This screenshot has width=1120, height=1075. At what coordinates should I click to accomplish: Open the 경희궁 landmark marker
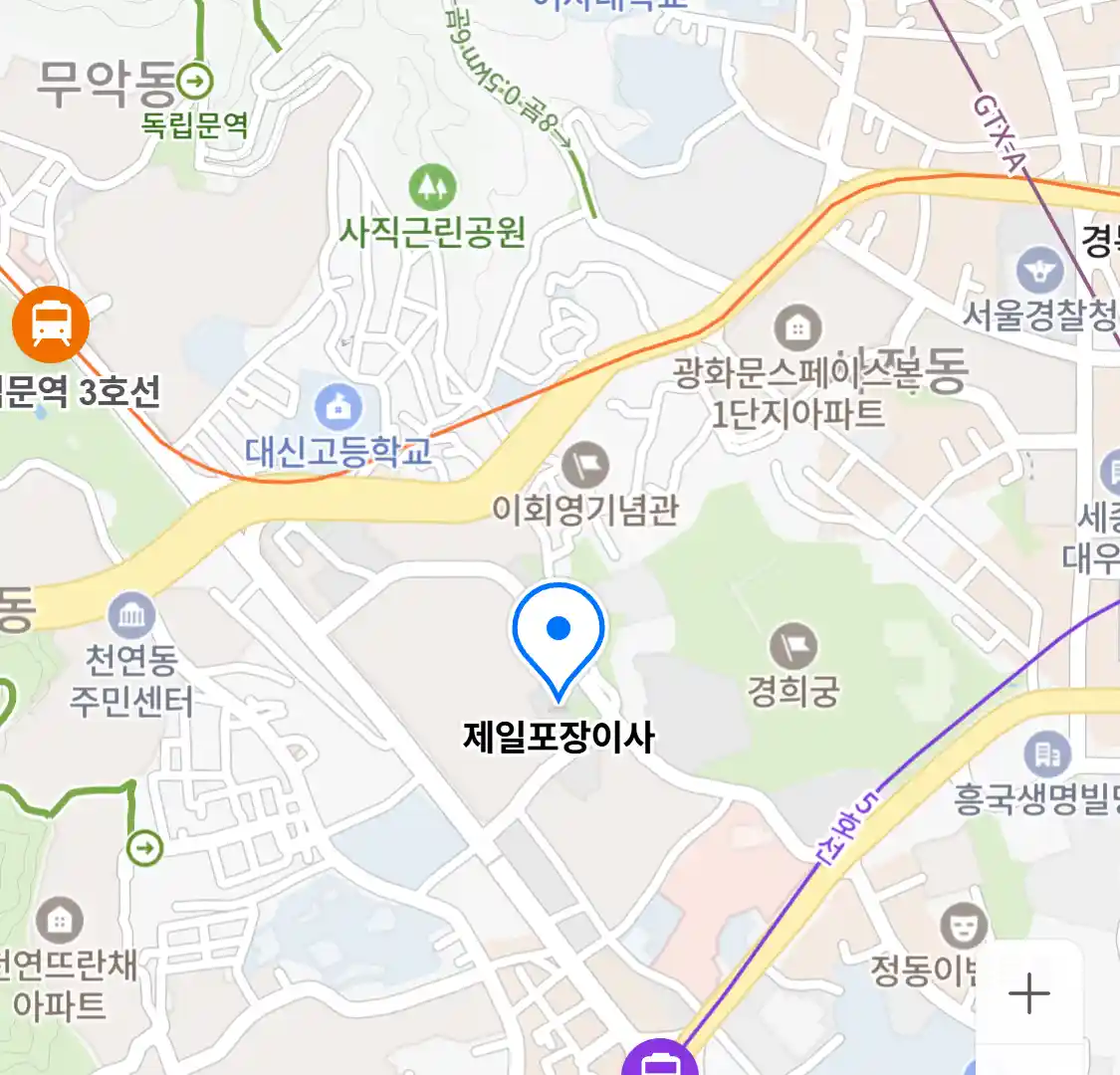(x=793, y=647)
